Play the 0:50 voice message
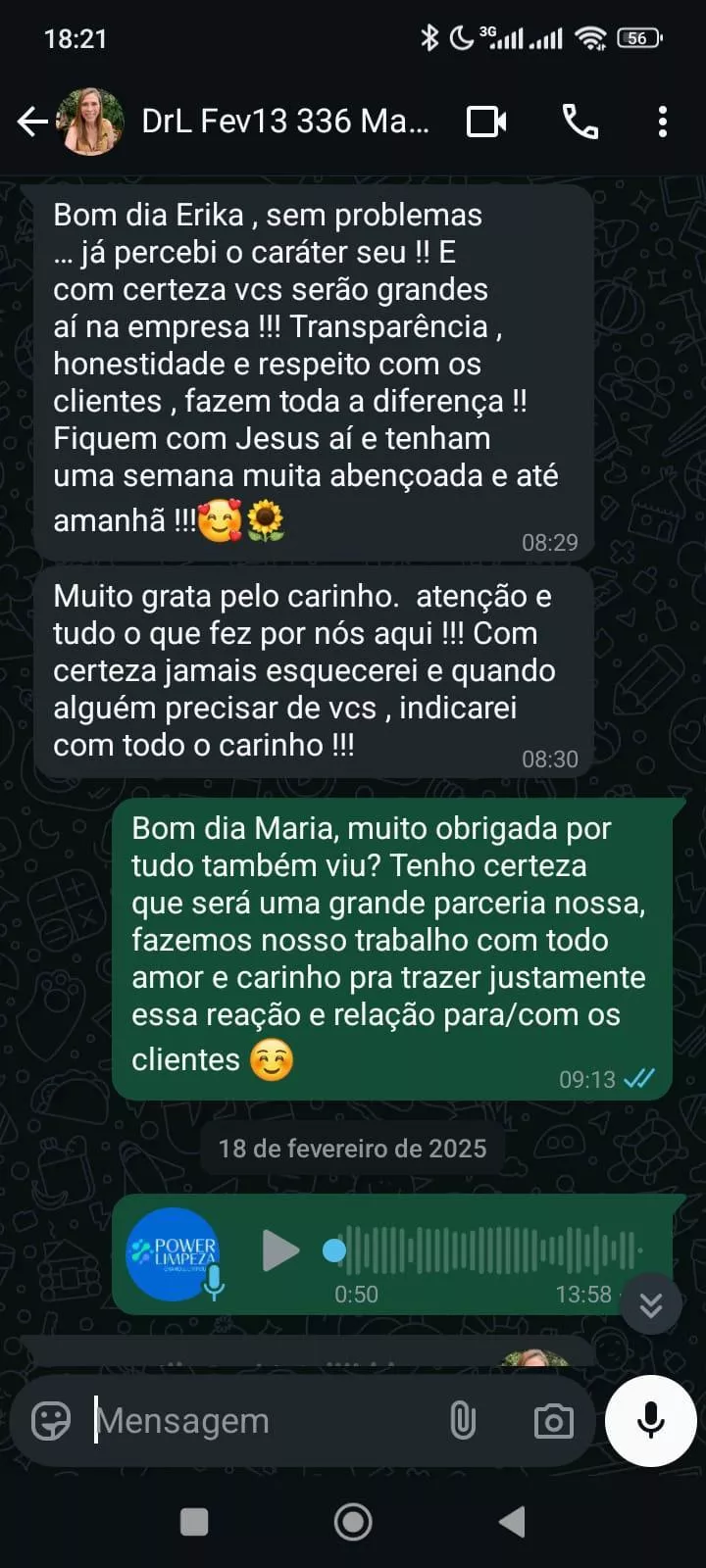The image size is (706, 1568). coord(279,1250)
